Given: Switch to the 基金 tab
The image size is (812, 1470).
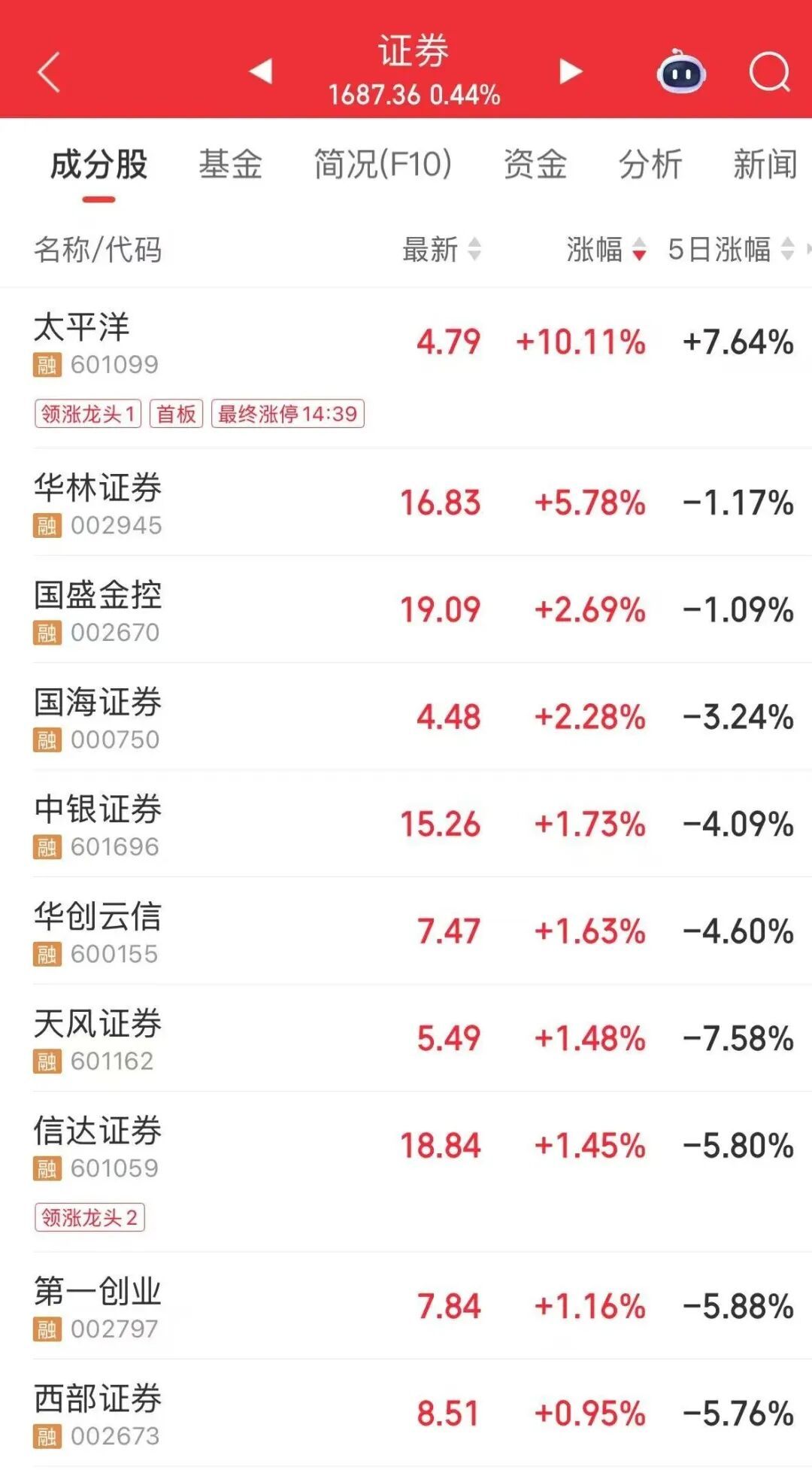Looking at the screenshot, I should click(230, 164).
